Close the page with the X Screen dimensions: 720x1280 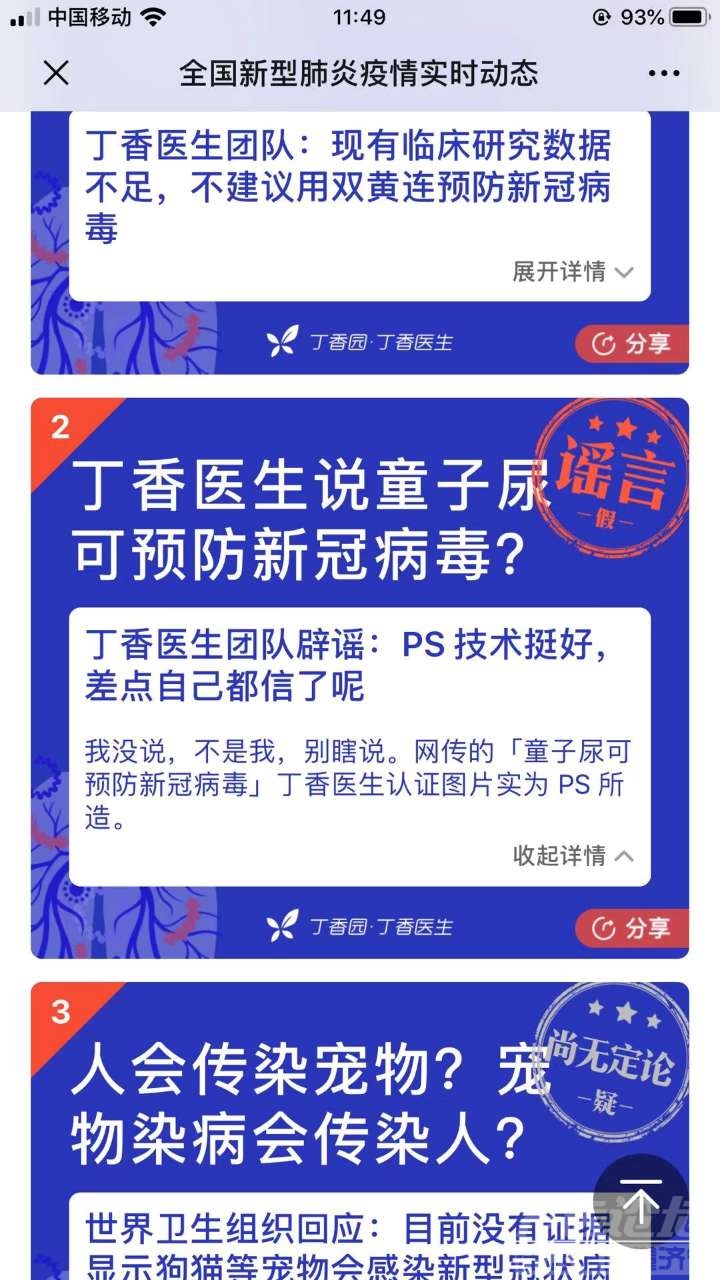tap(57, 72)
